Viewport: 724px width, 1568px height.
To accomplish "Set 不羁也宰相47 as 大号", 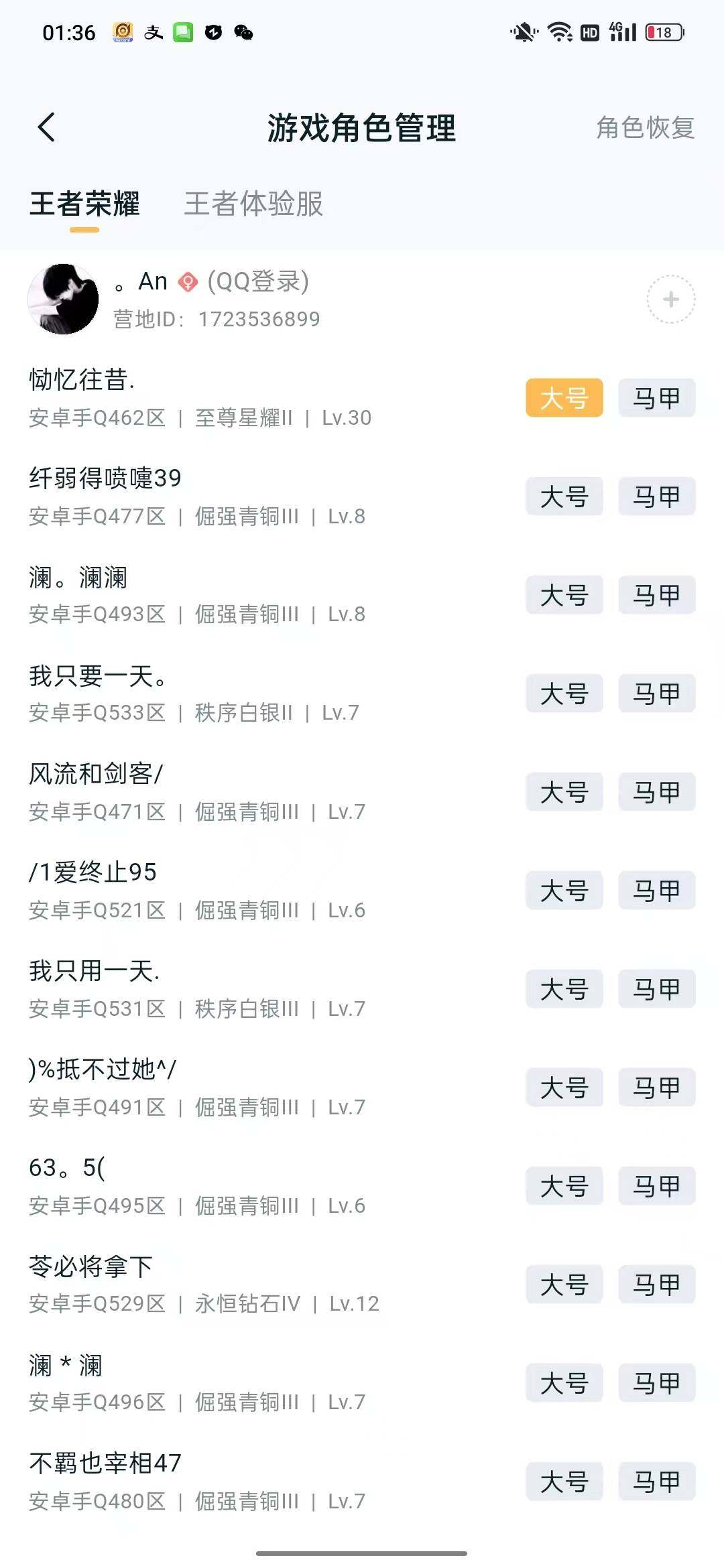I will (x=564, y=1481).
